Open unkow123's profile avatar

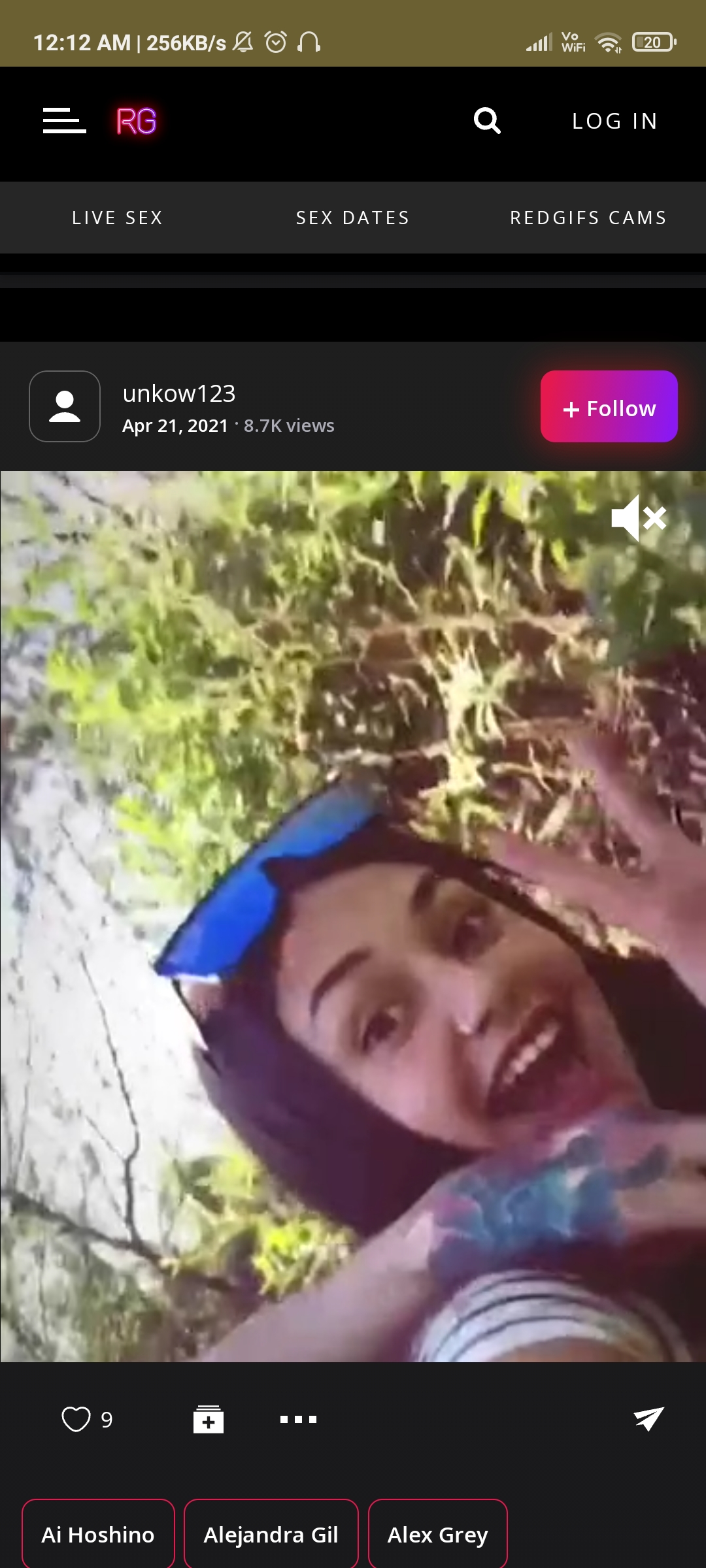click(x=65, y=406)
